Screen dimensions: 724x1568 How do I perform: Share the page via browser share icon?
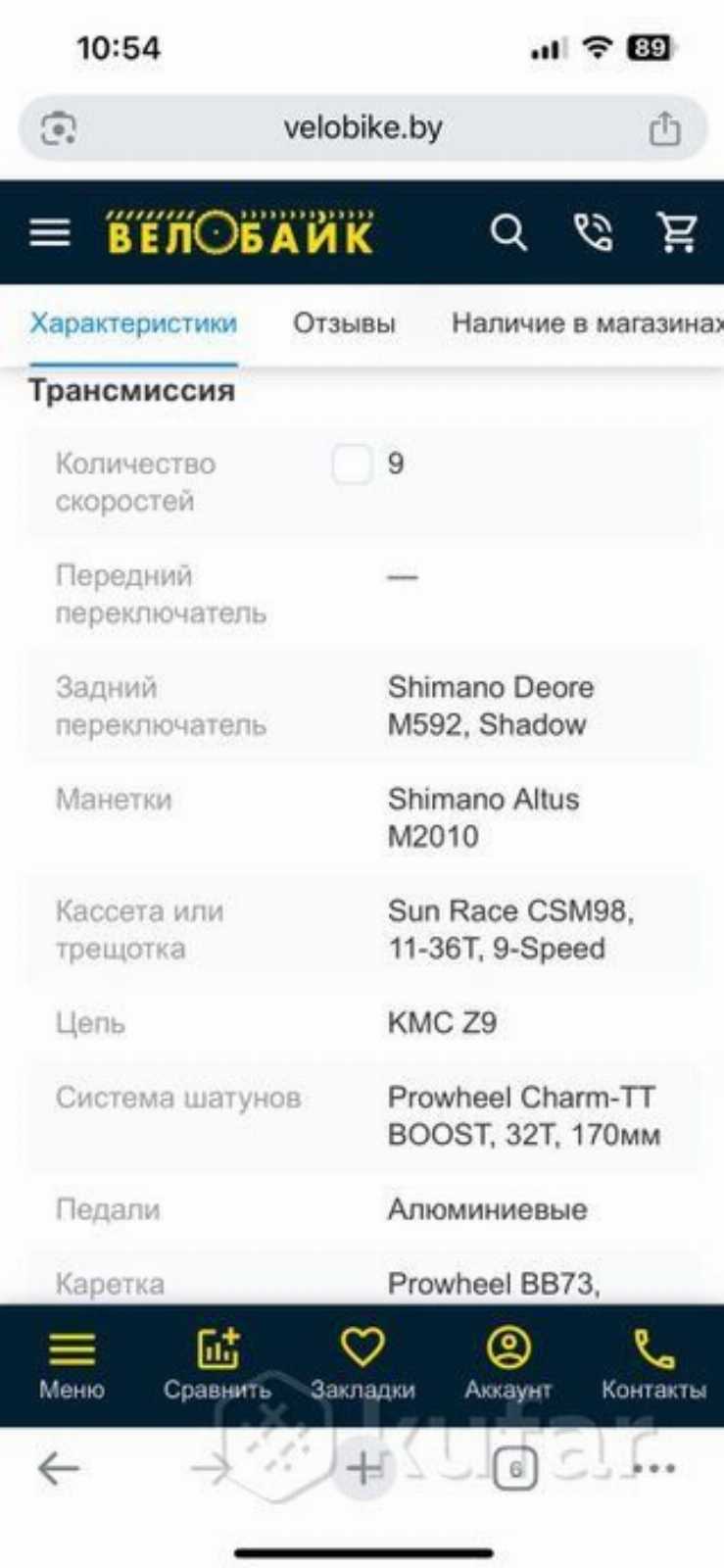click(x=664, y=128)
